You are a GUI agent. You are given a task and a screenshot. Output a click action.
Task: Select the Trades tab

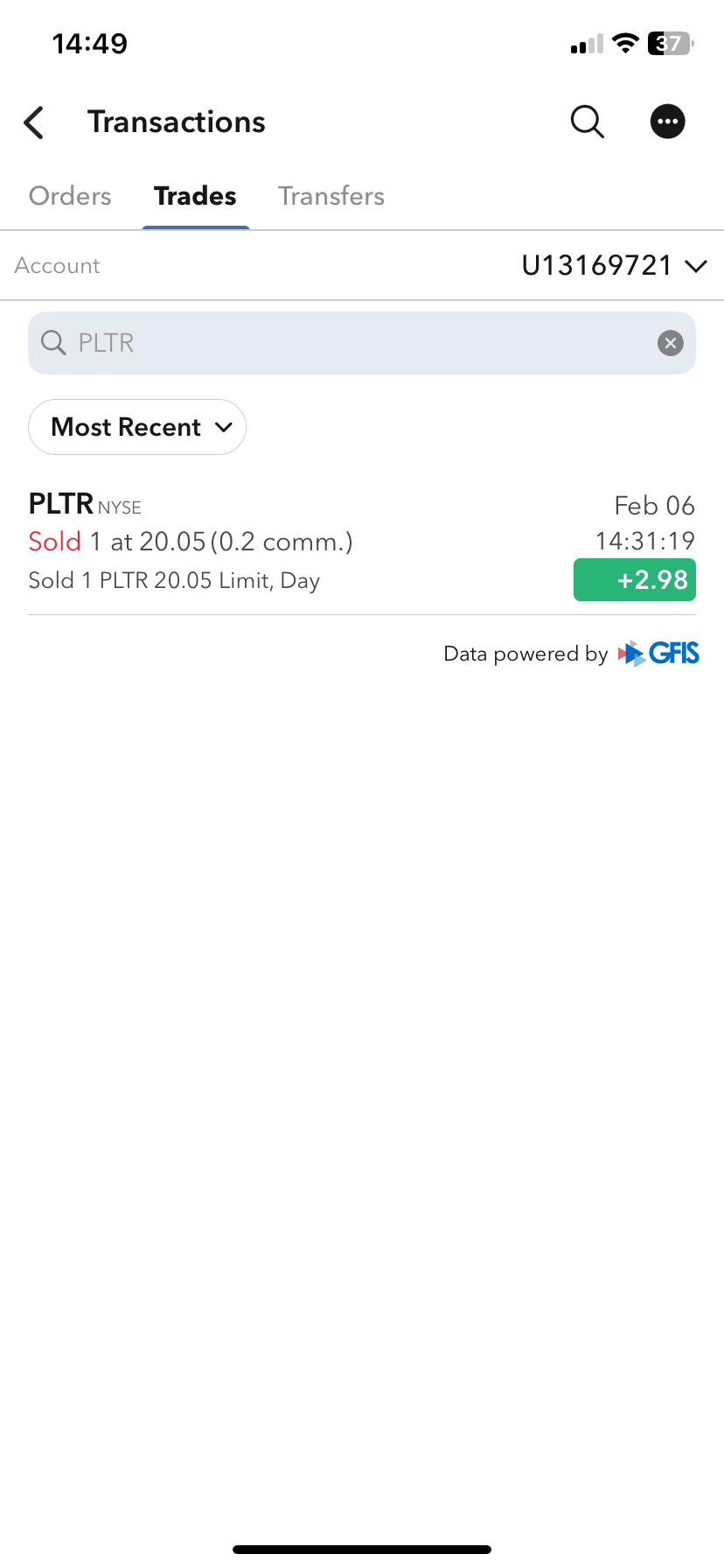pyautogui.click(x=195, y=196)
